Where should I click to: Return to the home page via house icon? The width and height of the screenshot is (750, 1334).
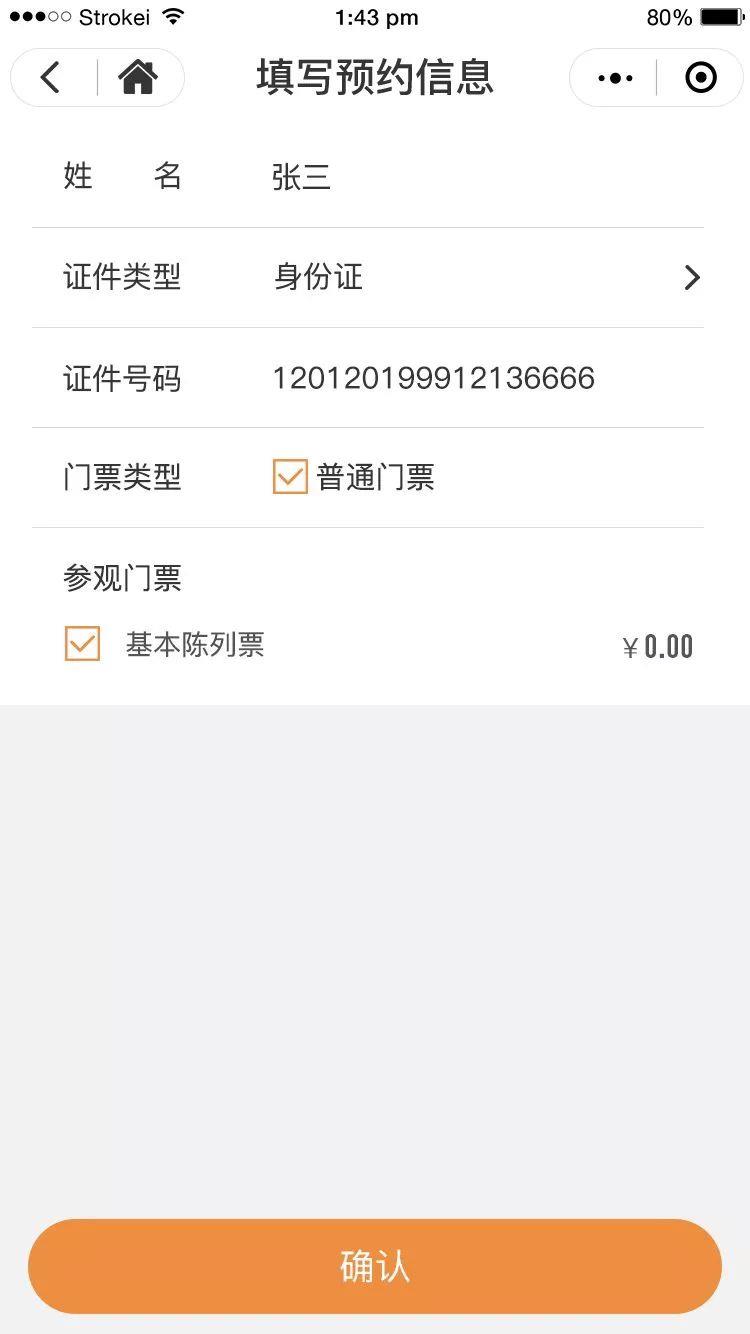(138, 77)
